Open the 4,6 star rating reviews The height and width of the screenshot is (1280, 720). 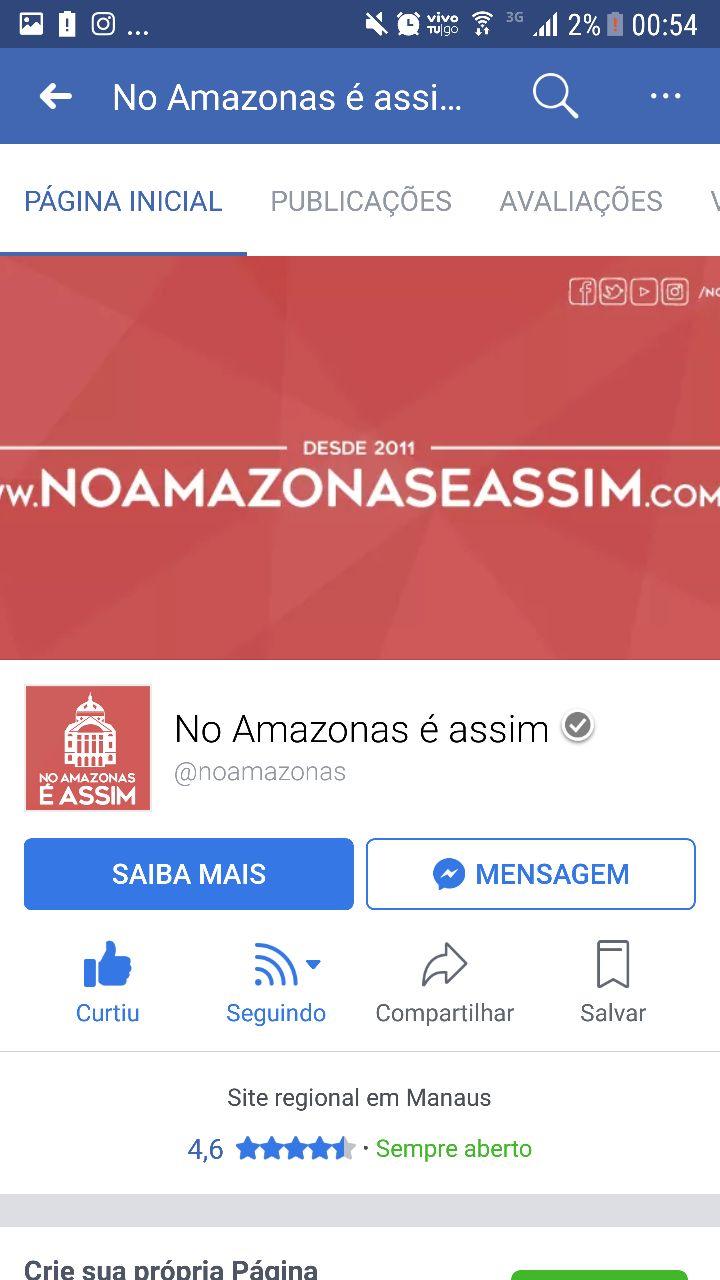(x=271, y=1149)
